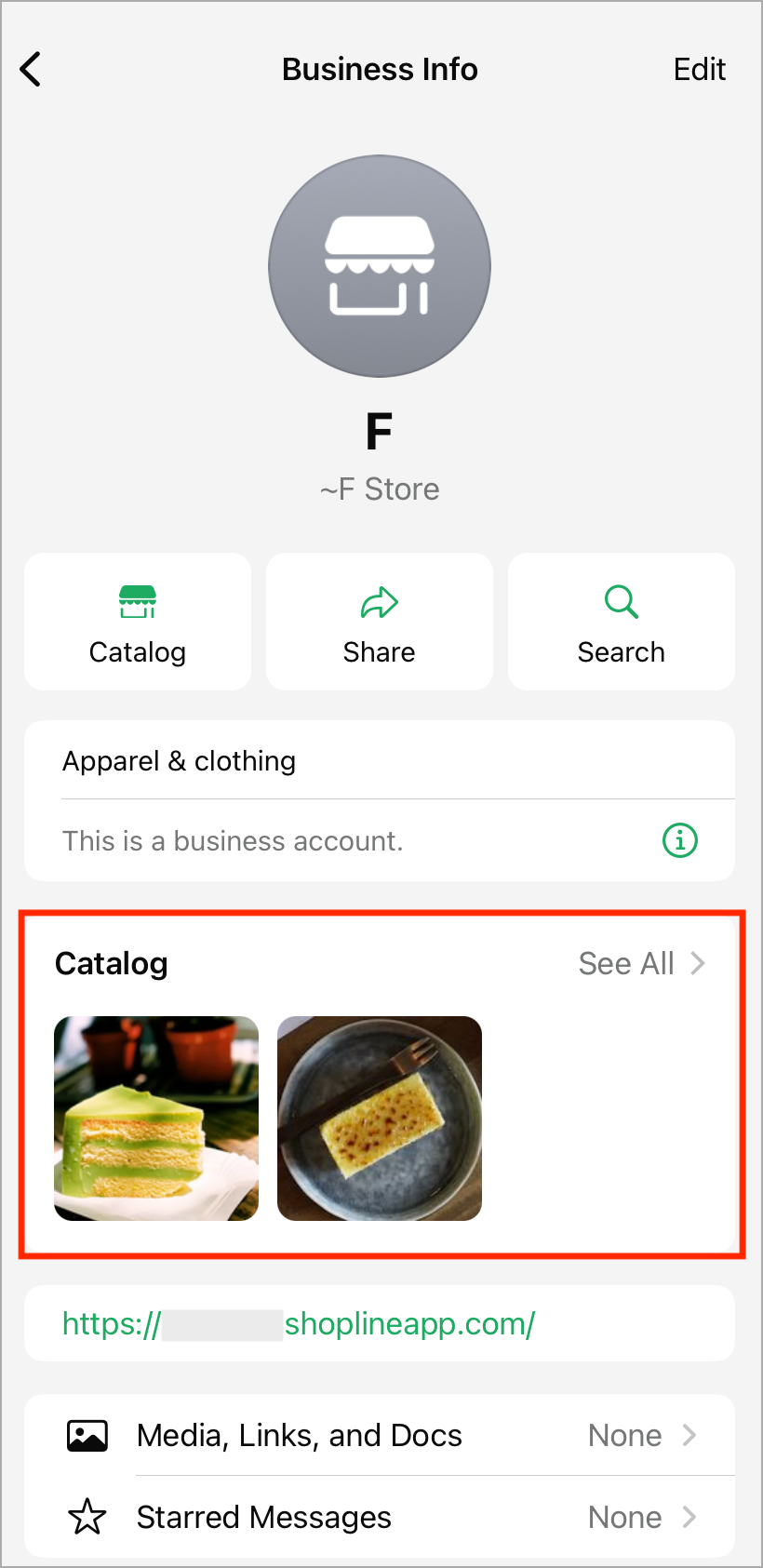Open the green layered cake catalog item
This screenshot has width=763, height=1568.
pyautogui.click(x=156, y=1118)
